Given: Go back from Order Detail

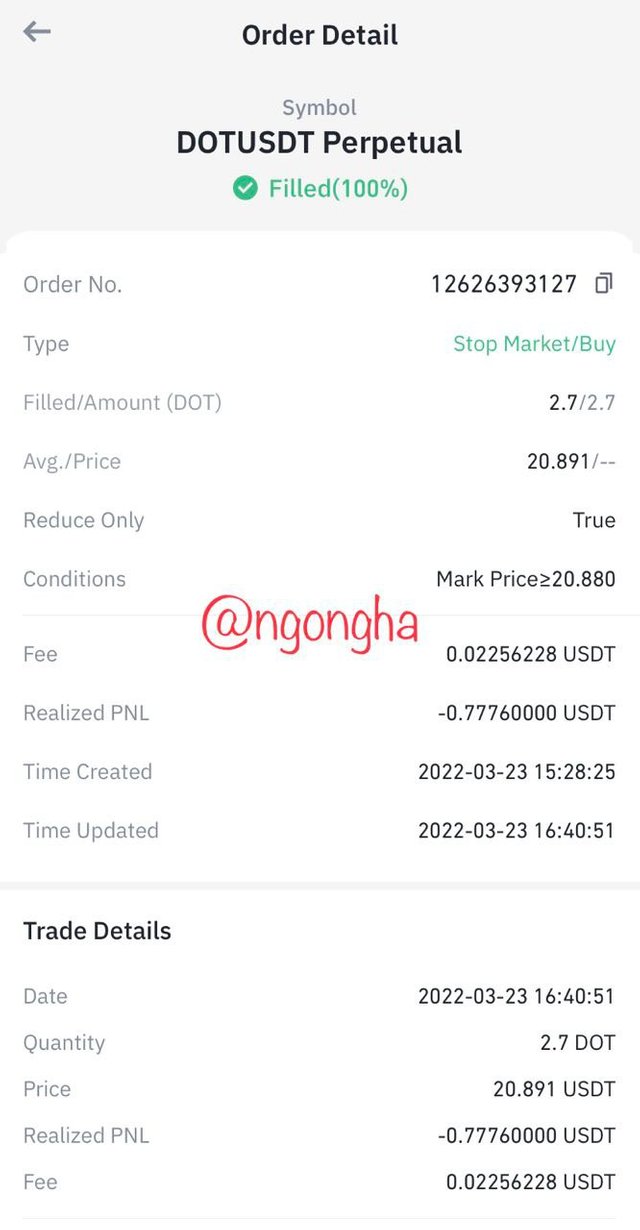Looking at the screenshot, I should pos(37,32).
